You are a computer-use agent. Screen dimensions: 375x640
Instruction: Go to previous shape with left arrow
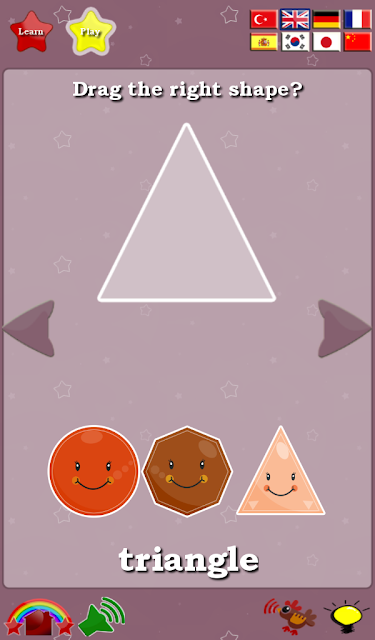coord(29,329)
